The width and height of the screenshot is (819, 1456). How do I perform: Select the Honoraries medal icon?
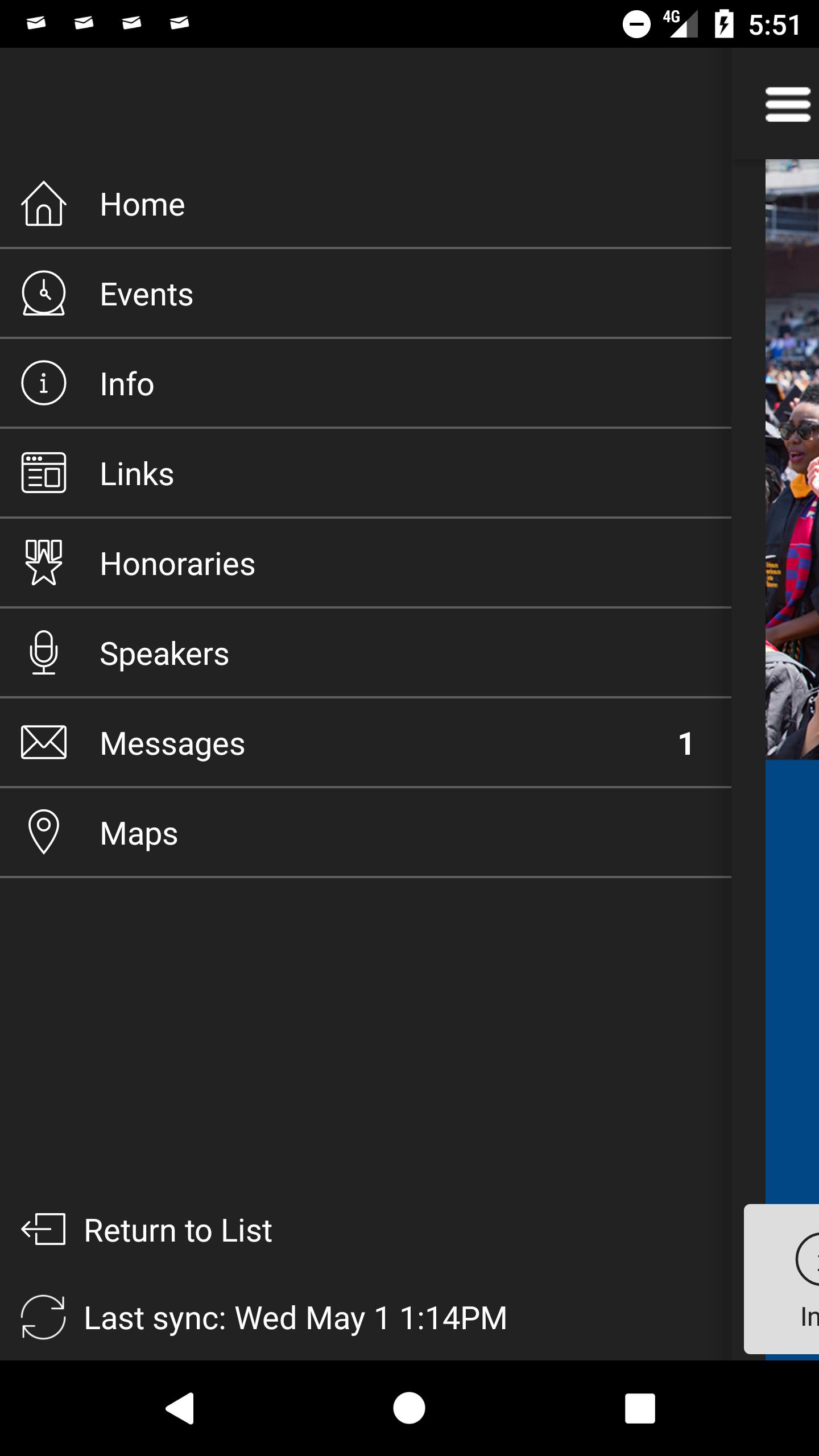click(43, 562)
